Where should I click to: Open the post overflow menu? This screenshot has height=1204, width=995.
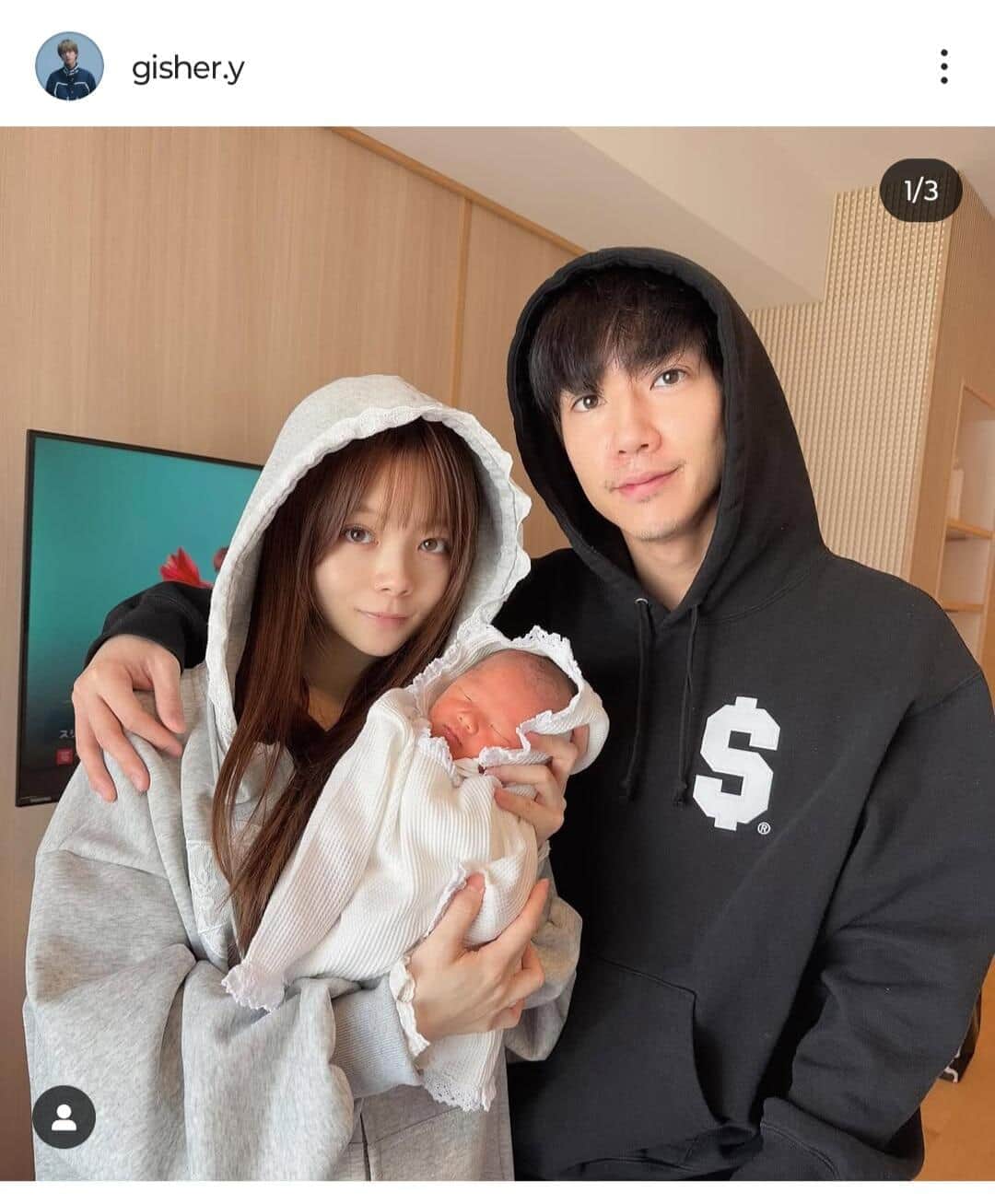(x=943, y=66)
